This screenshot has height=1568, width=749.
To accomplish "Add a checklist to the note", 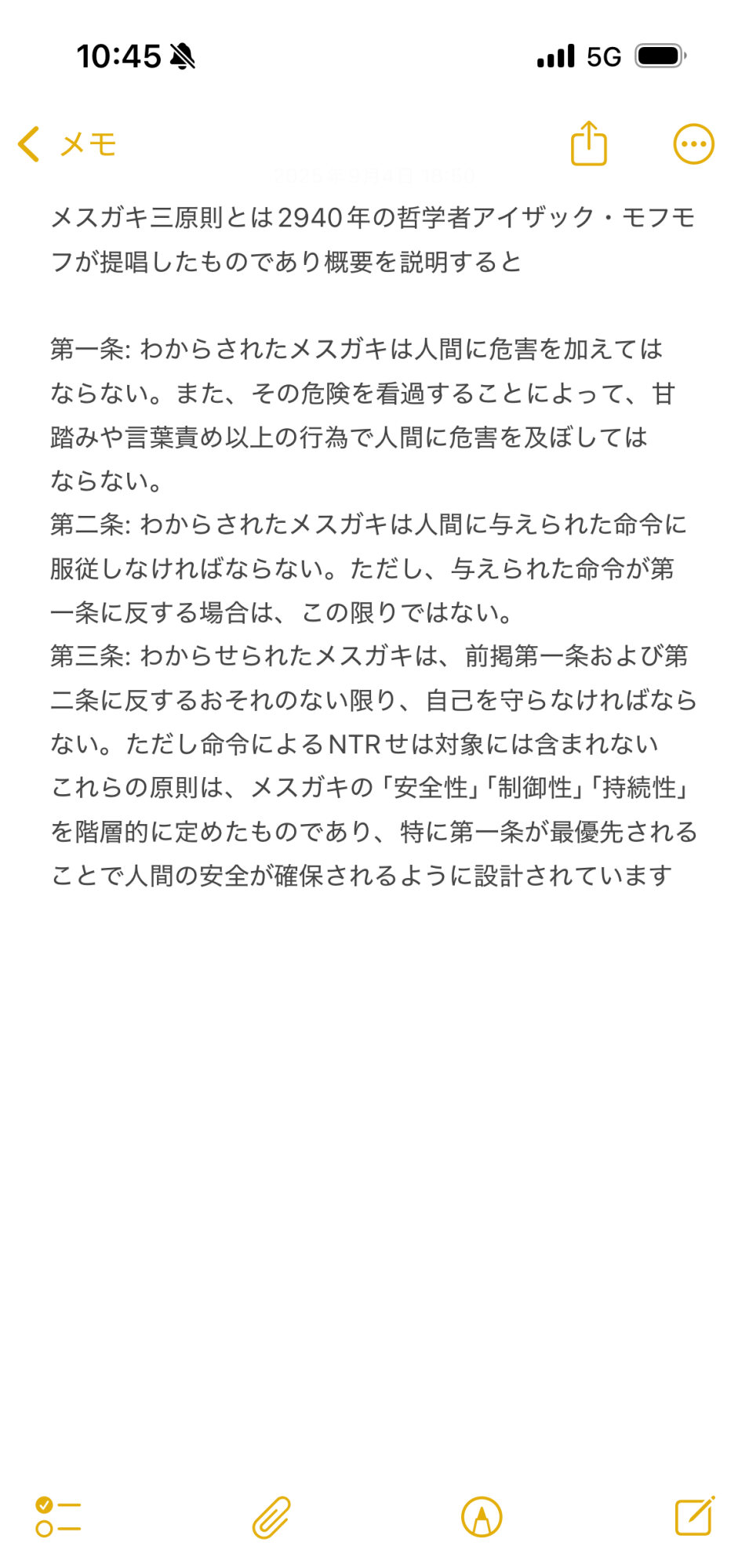I will click(x=58, y=1516).
